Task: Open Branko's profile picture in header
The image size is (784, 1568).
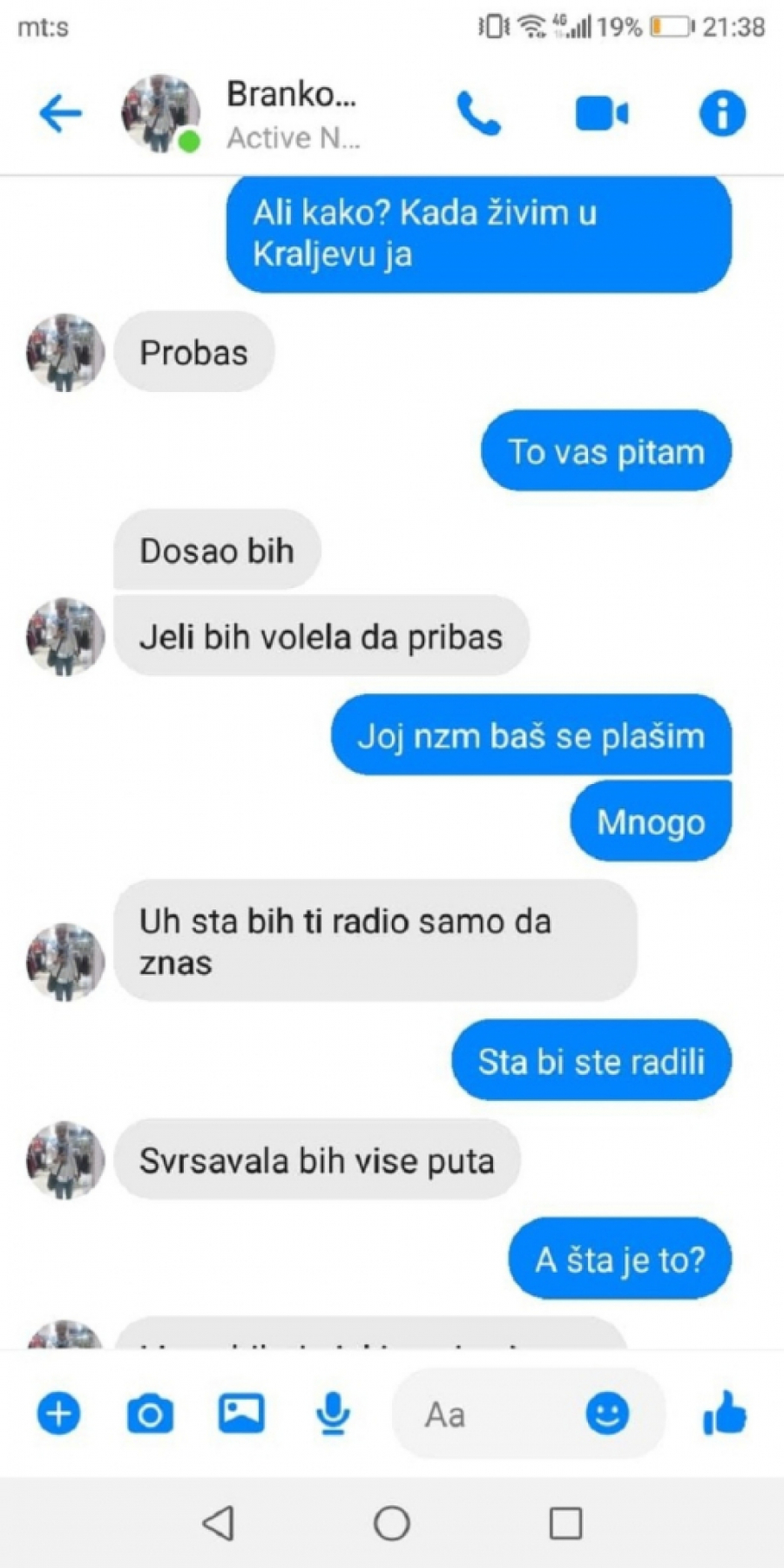Action: pos(160,113)
